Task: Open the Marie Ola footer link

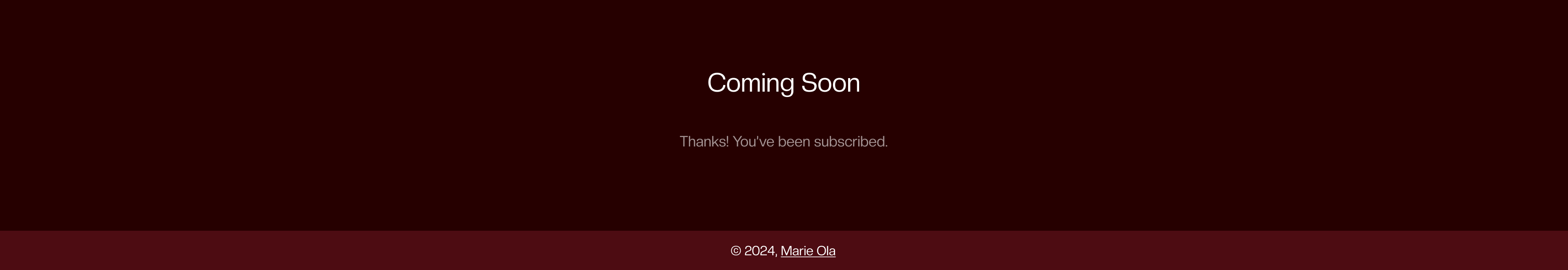Action: point(808,250)
